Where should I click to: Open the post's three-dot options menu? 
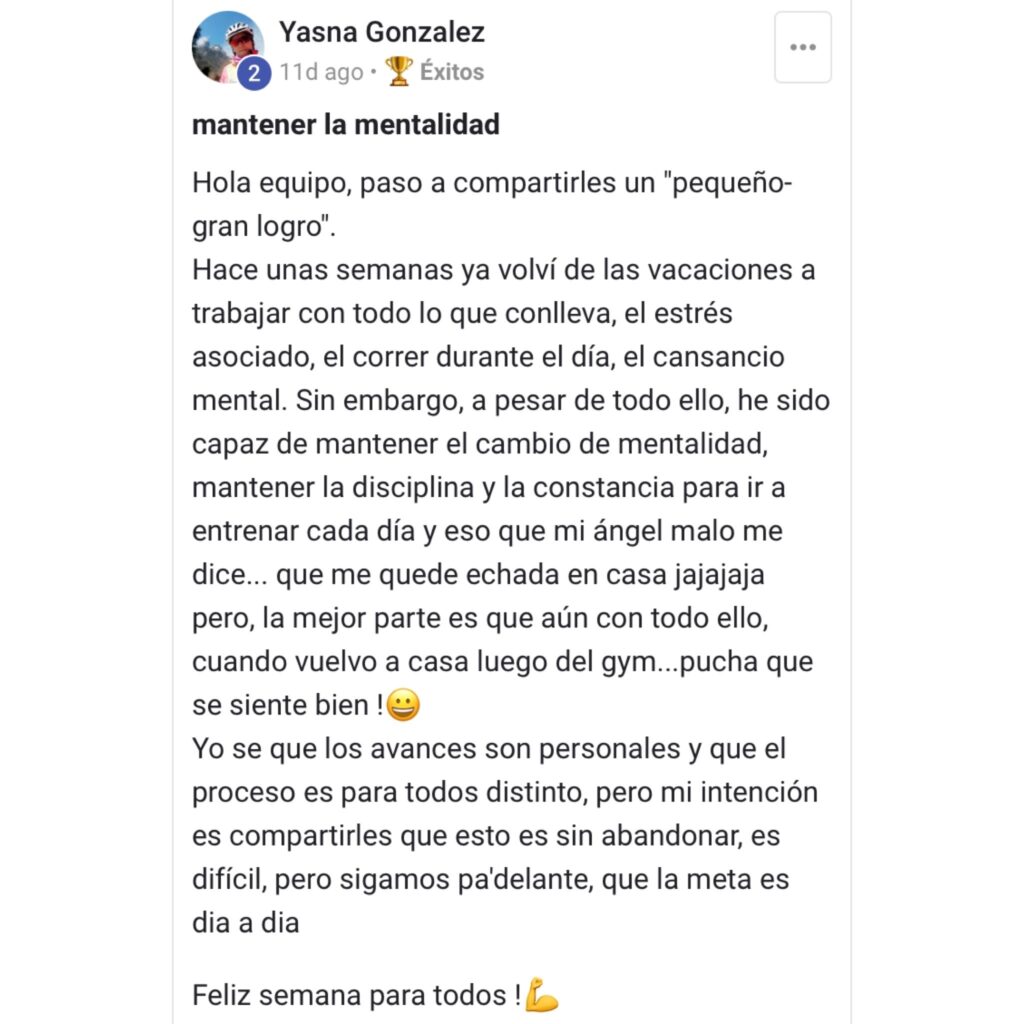point(802,47)
